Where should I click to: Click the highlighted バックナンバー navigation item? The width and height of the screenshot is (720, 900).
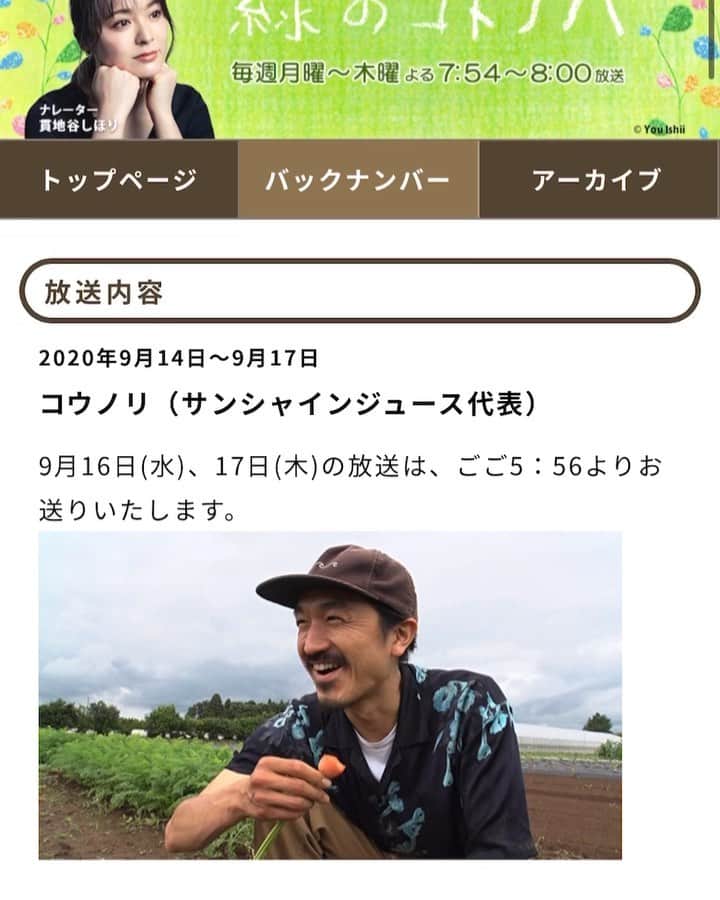click(360, 178)
